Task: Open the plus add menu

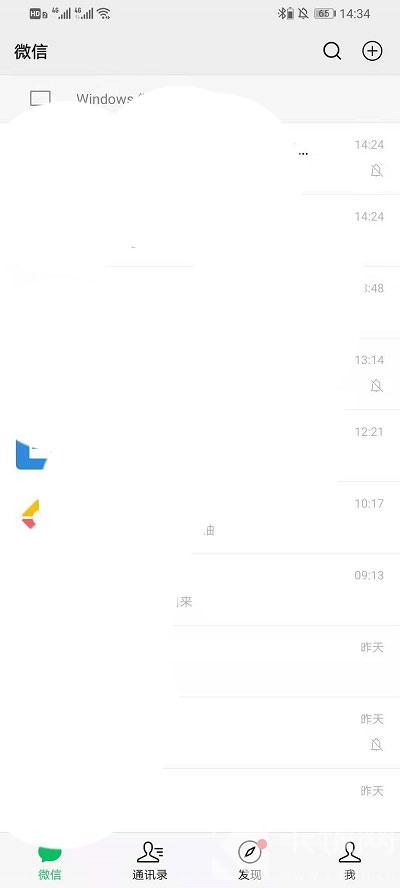Action: 372,52
